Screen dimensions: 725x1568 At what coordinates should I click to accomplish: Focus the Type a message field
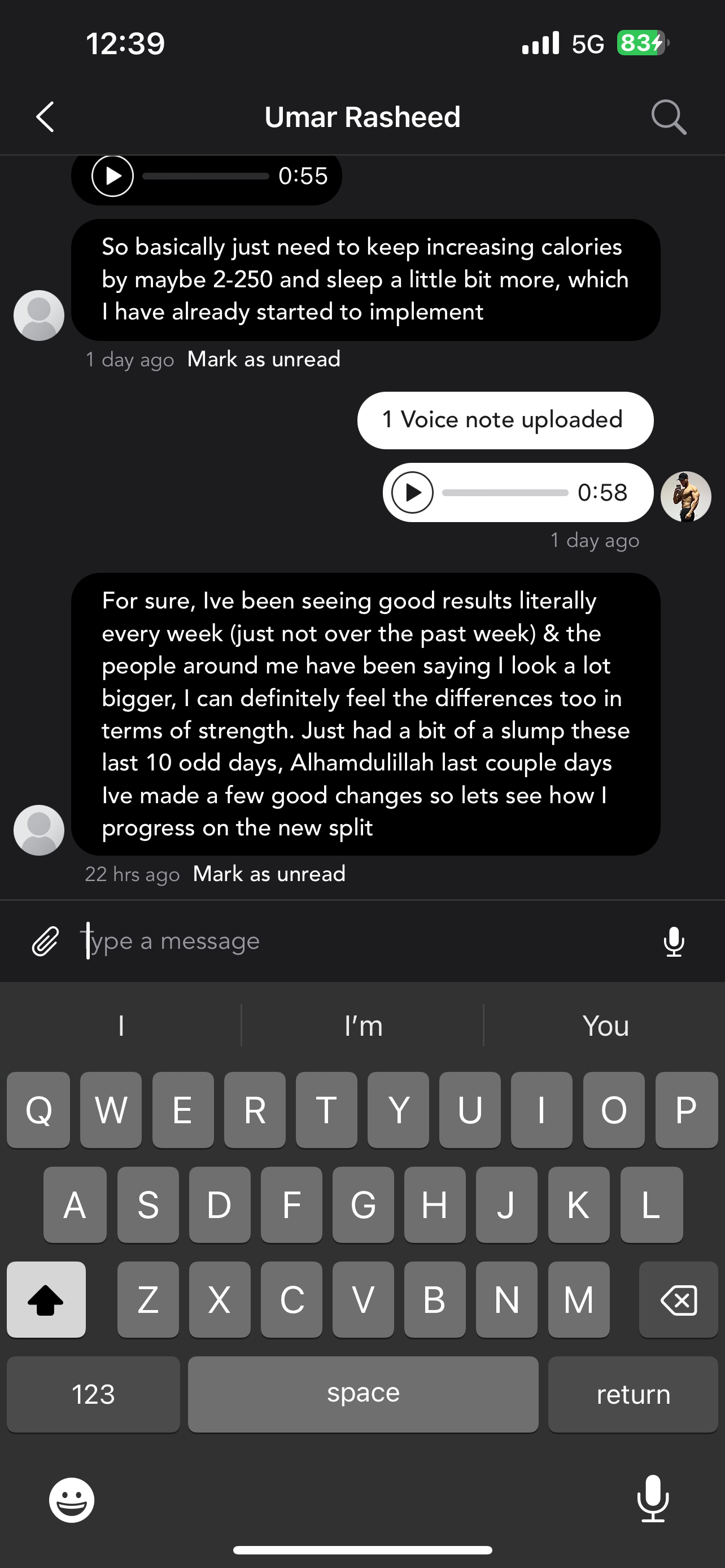tap(365, 941)
